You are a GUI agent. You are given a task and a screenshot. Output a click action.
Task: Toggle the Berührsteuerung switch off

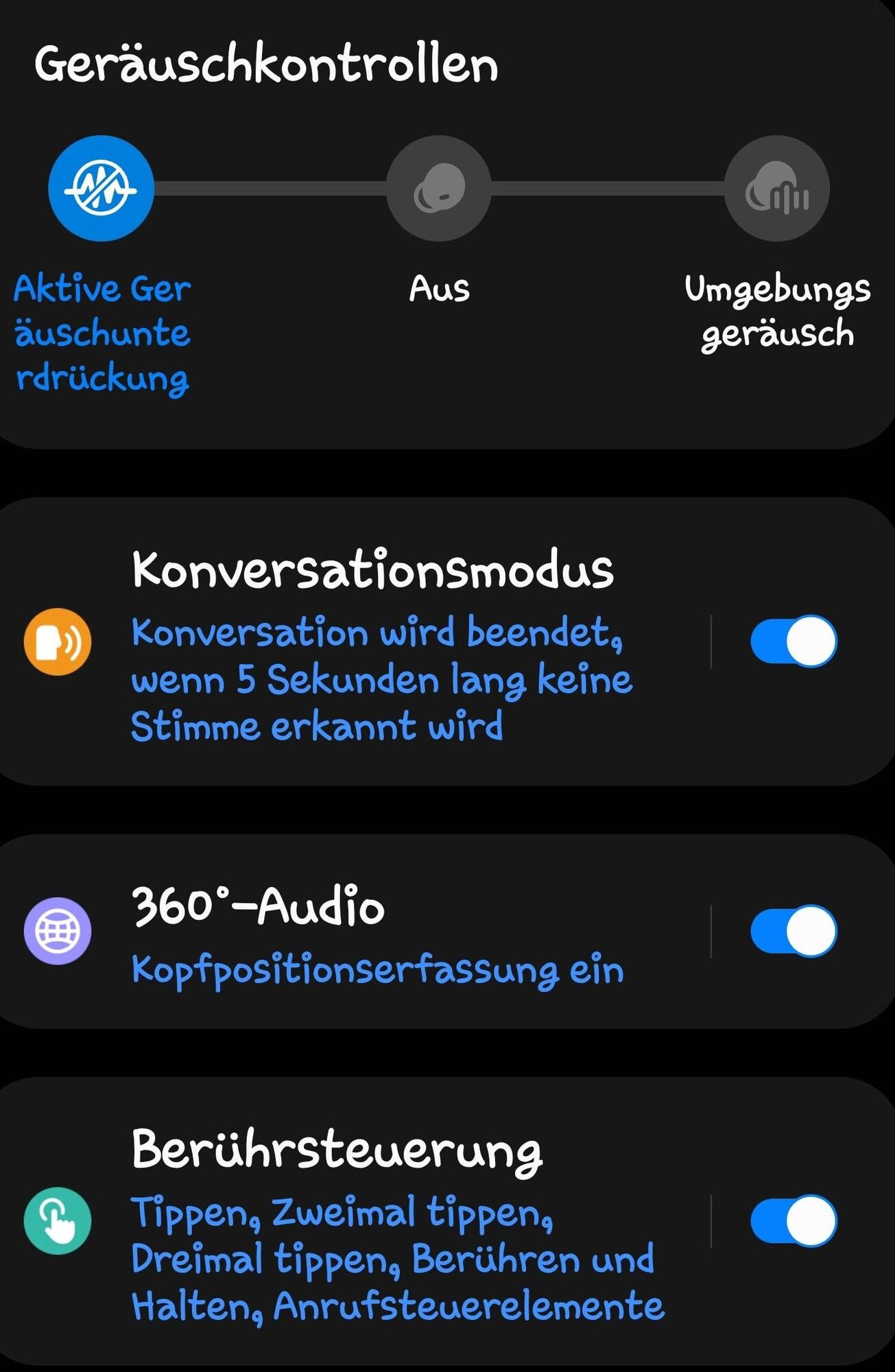793,1221
